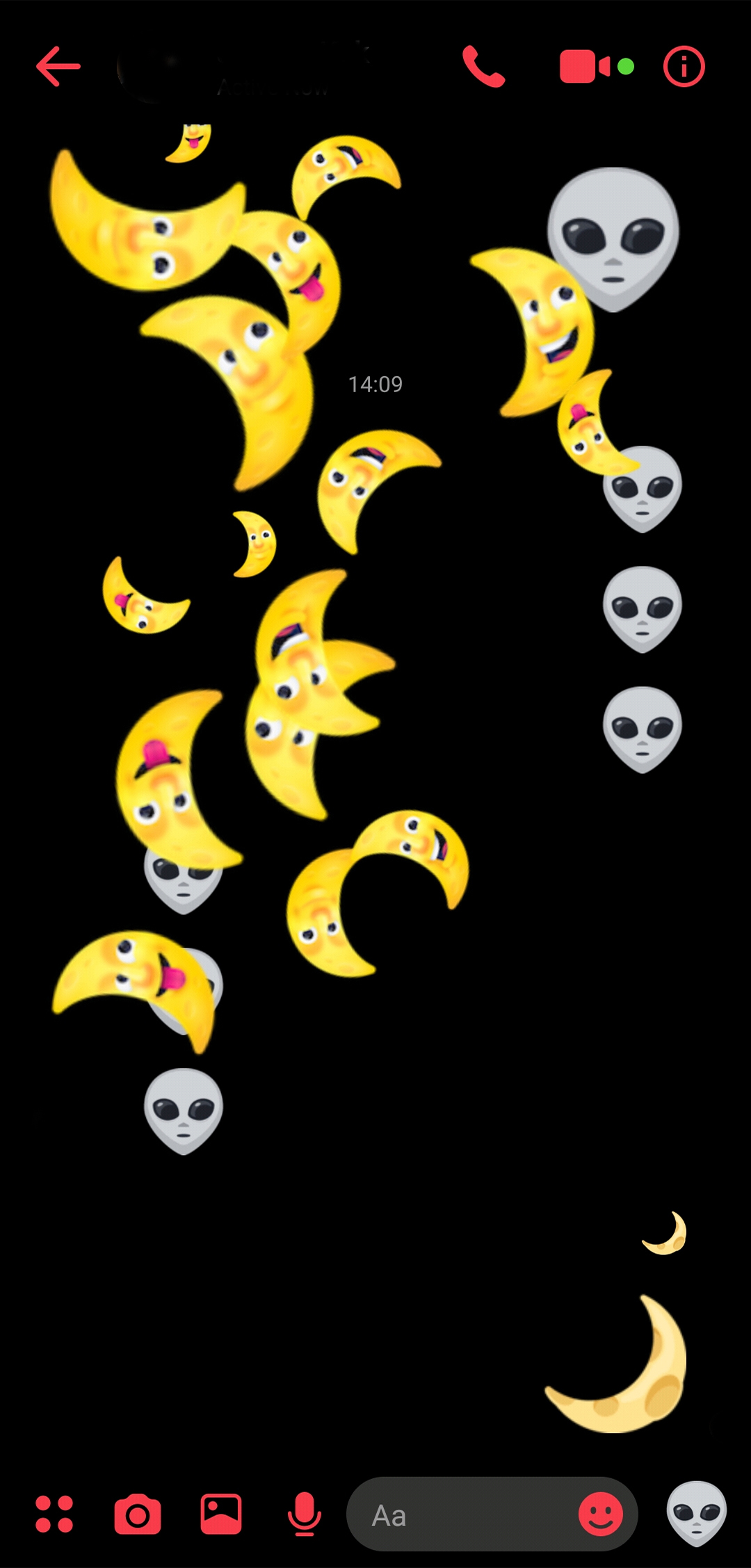Viewport: 751px width, 1568px height.
Task: Open conversation info
Action: pyautogui.click(x=684, y=67)
